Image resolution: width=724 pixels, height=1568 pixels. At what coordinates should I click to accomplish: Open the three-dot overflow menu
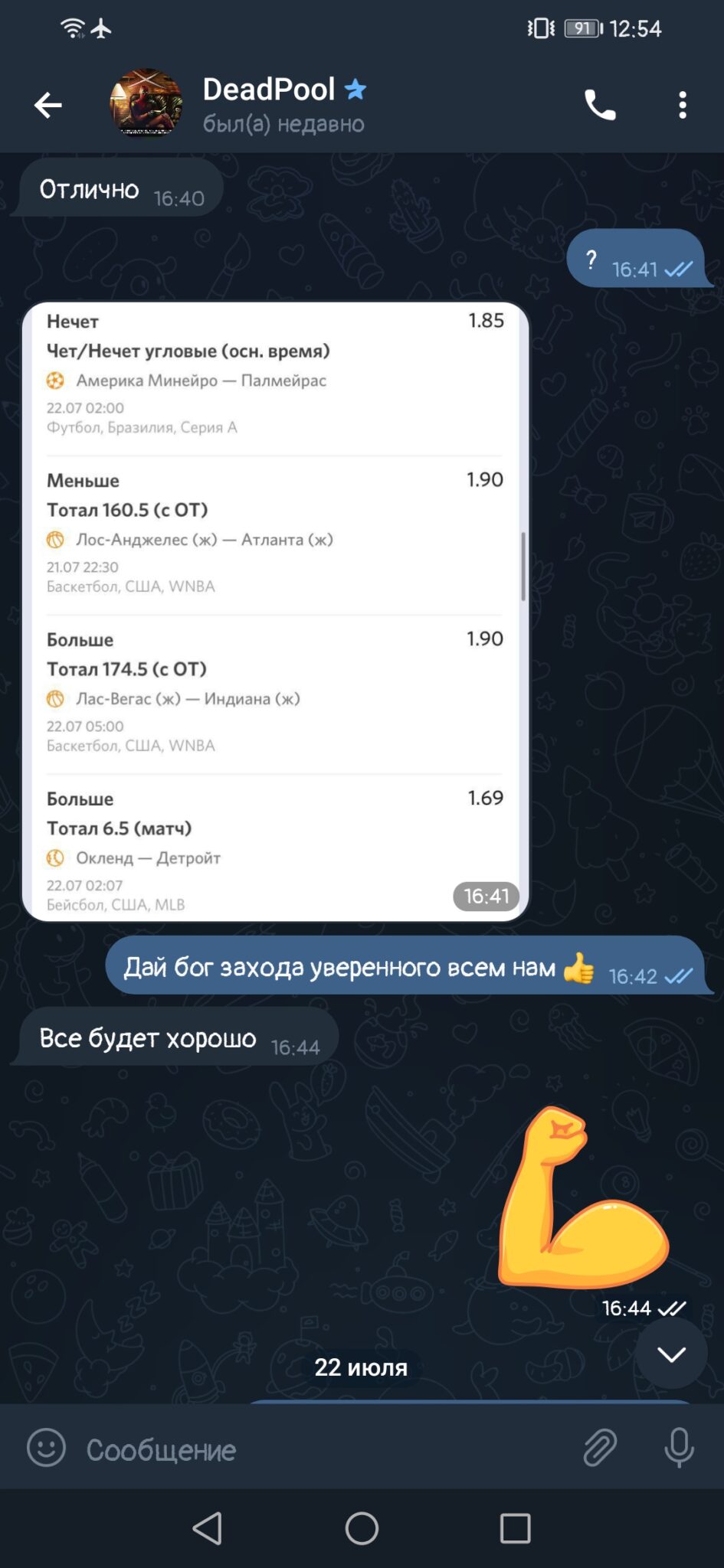coord(683,105)
